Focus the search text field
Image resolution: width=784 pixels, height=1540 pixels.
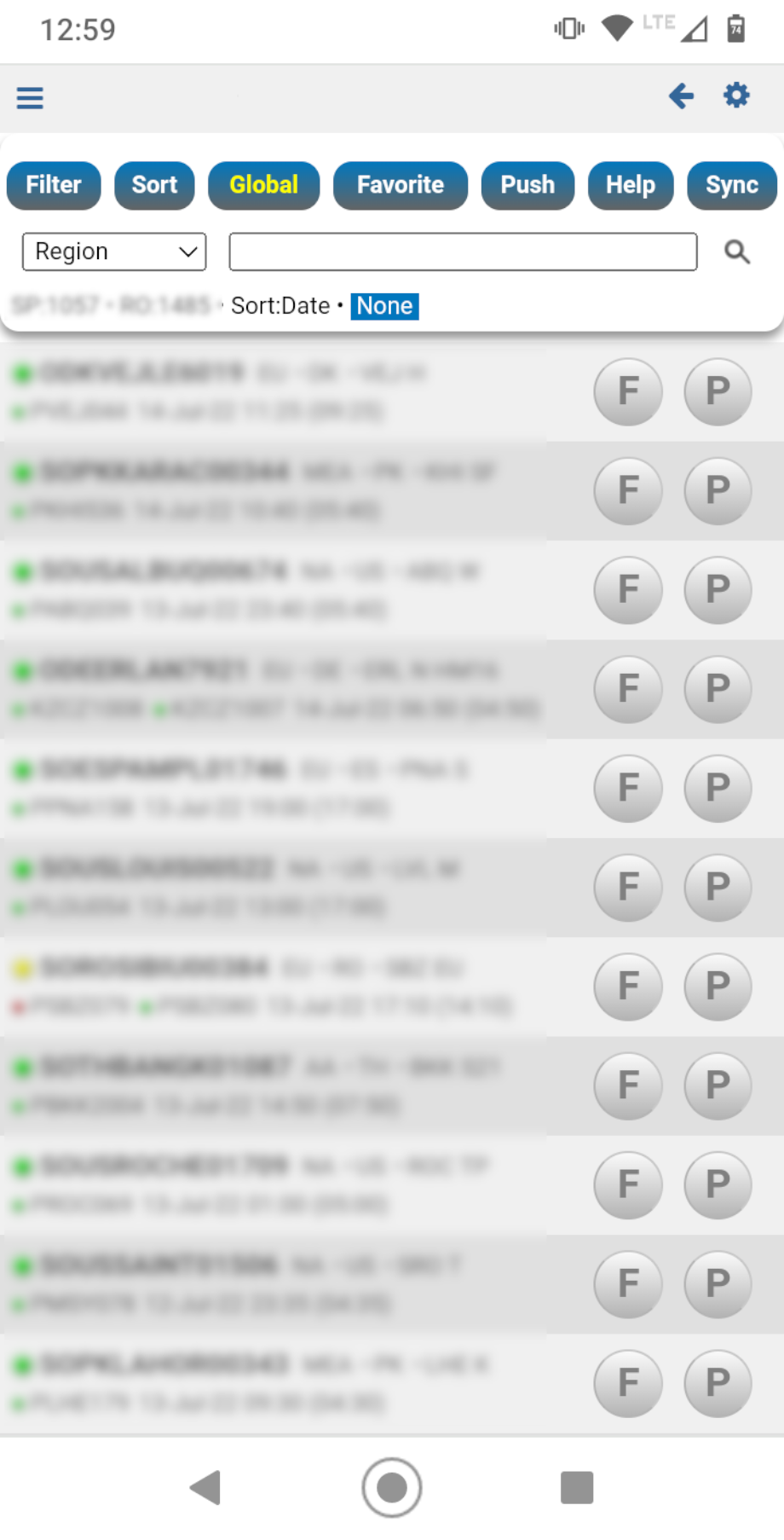click(463, 252)
